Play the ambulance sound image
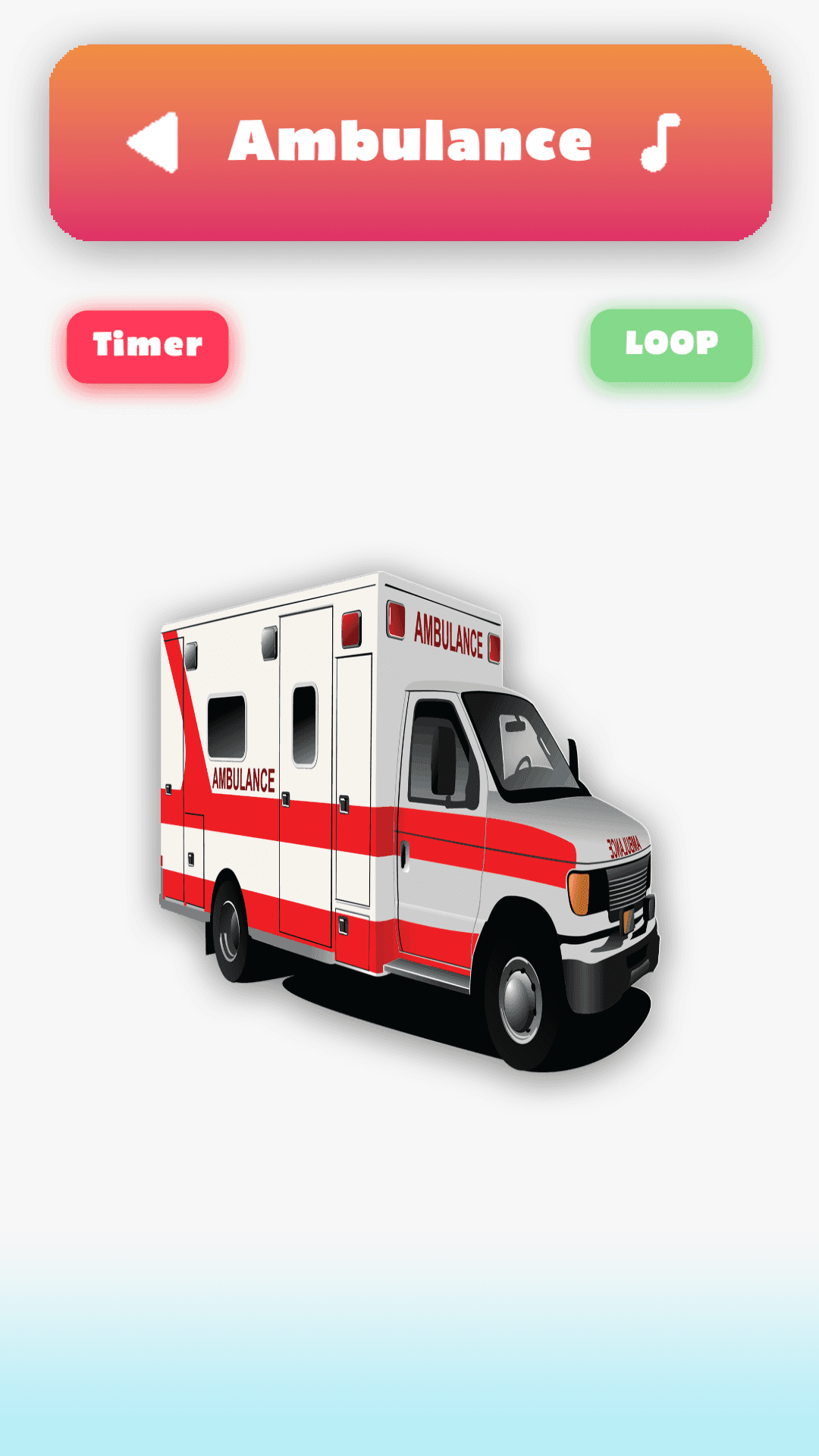The width and height of the screenshot is (819, 1456). [x=409, y=819]
